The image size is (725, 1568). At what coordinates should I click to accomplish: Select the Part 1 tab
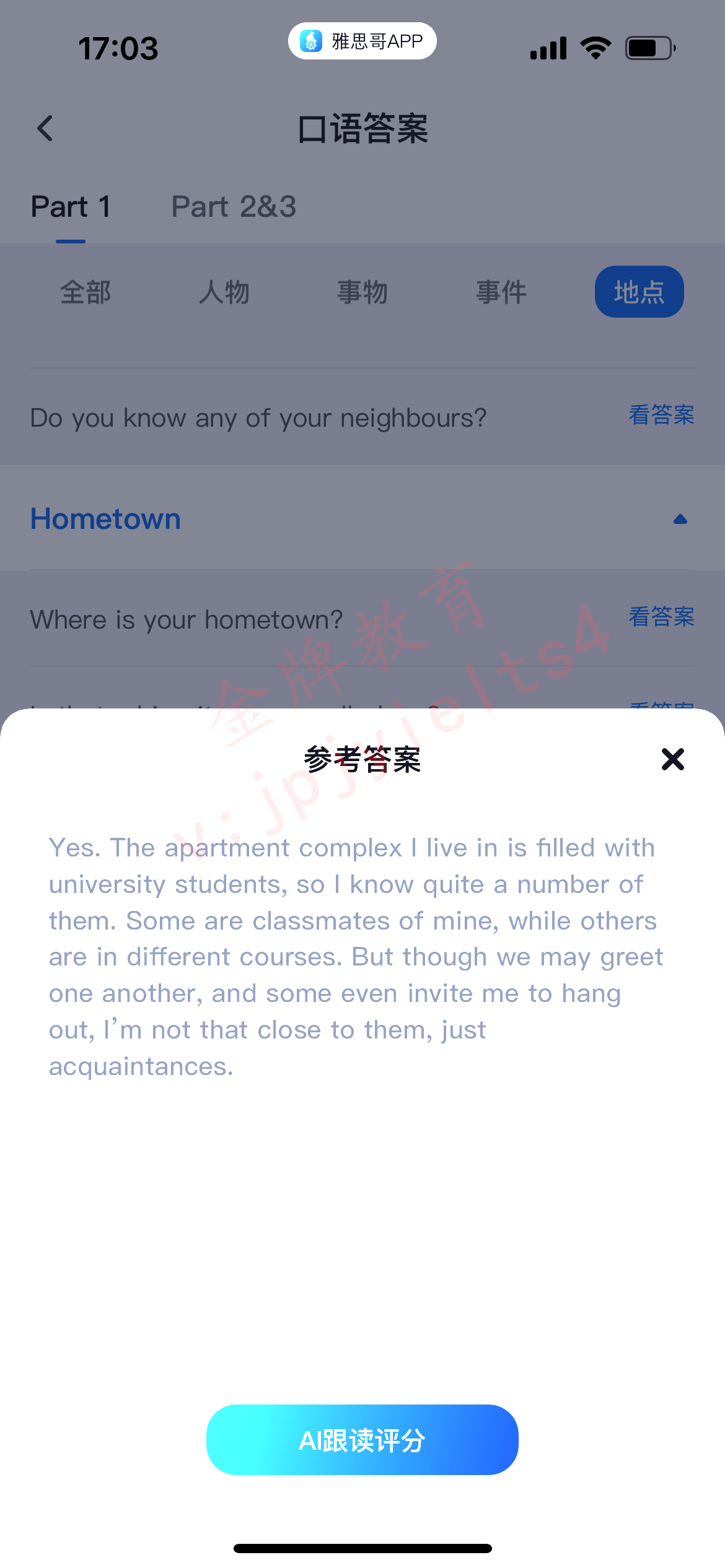click(71, 206)
